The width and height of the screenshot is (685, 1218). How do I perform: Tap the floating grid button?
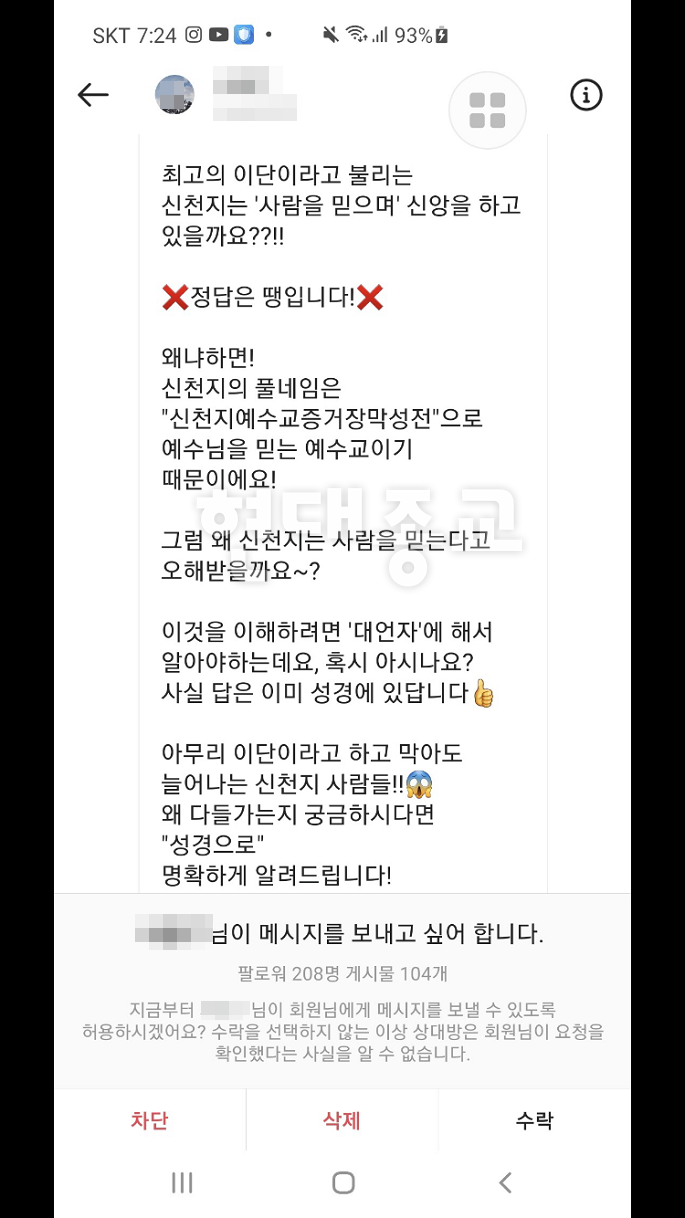click(x=487, y=110)
